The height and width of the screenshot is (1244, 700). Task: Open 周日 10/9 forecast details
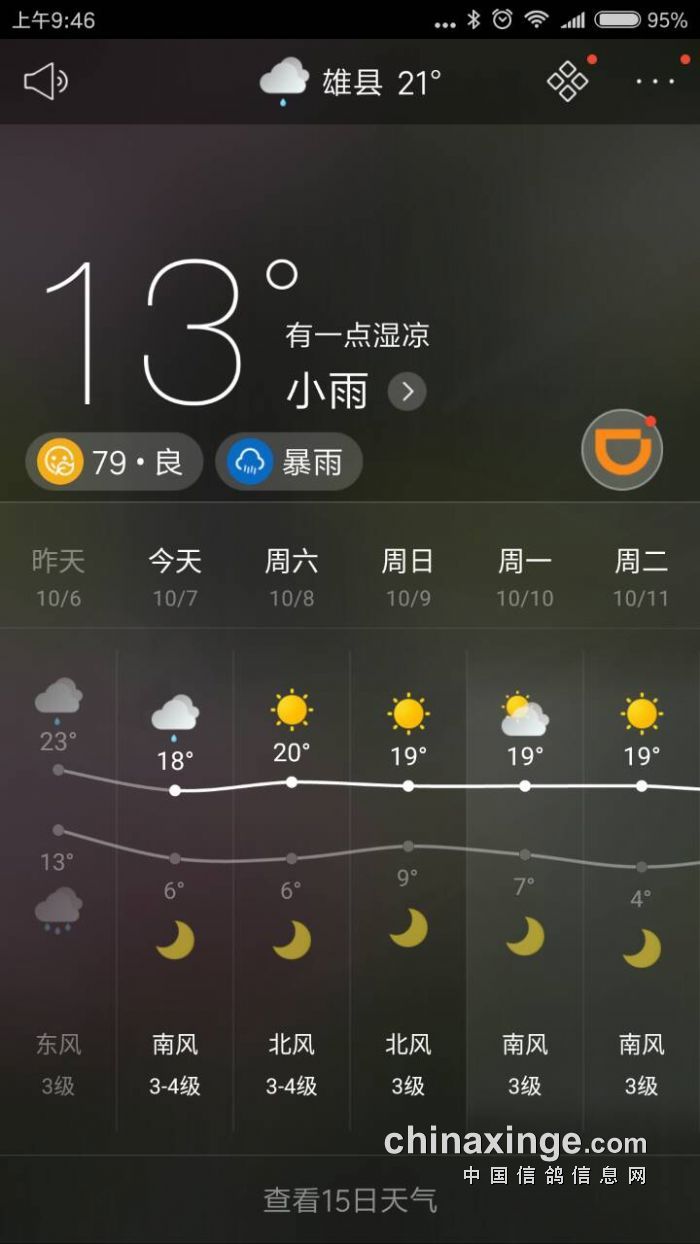(408, 577)
